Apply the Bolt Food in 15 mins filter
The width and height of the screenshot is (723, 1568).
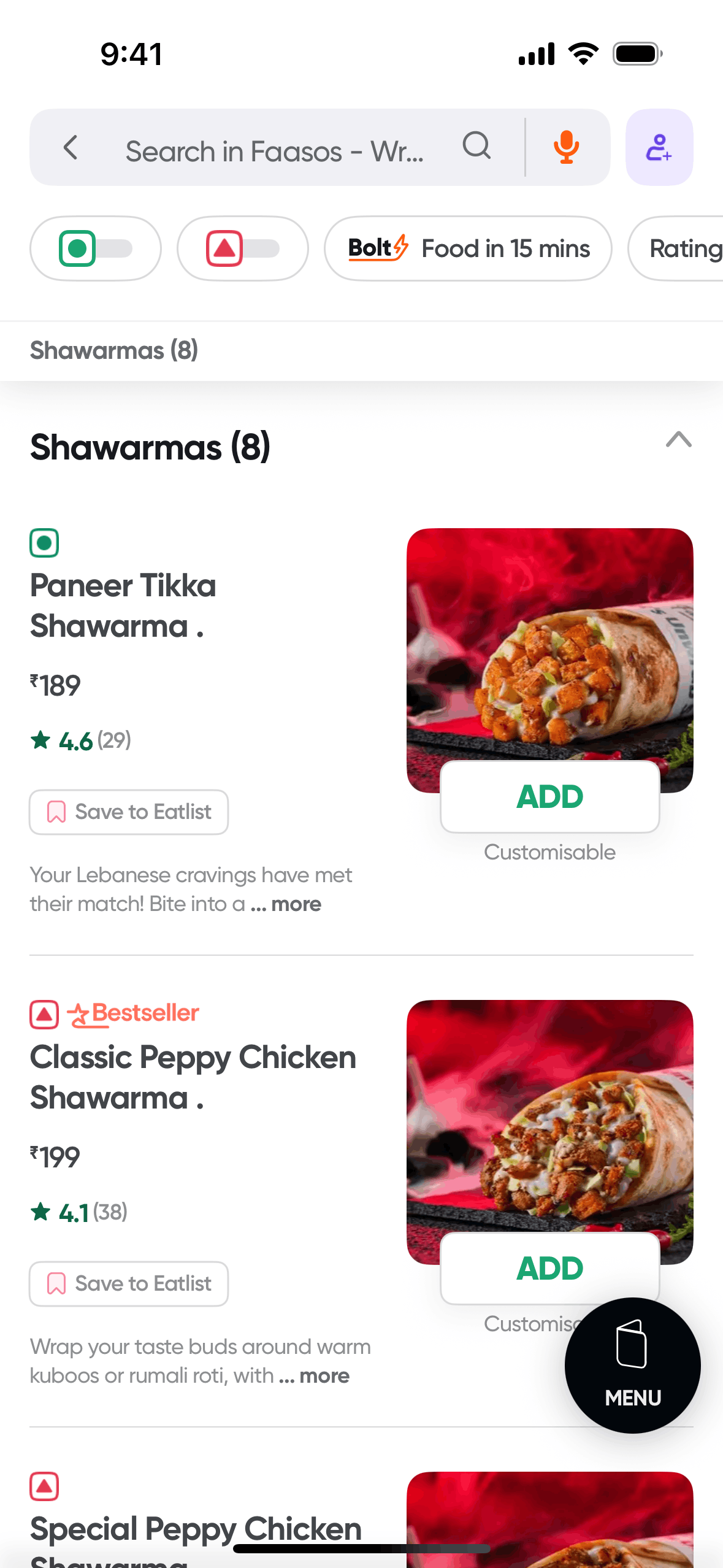coord(468,248)
